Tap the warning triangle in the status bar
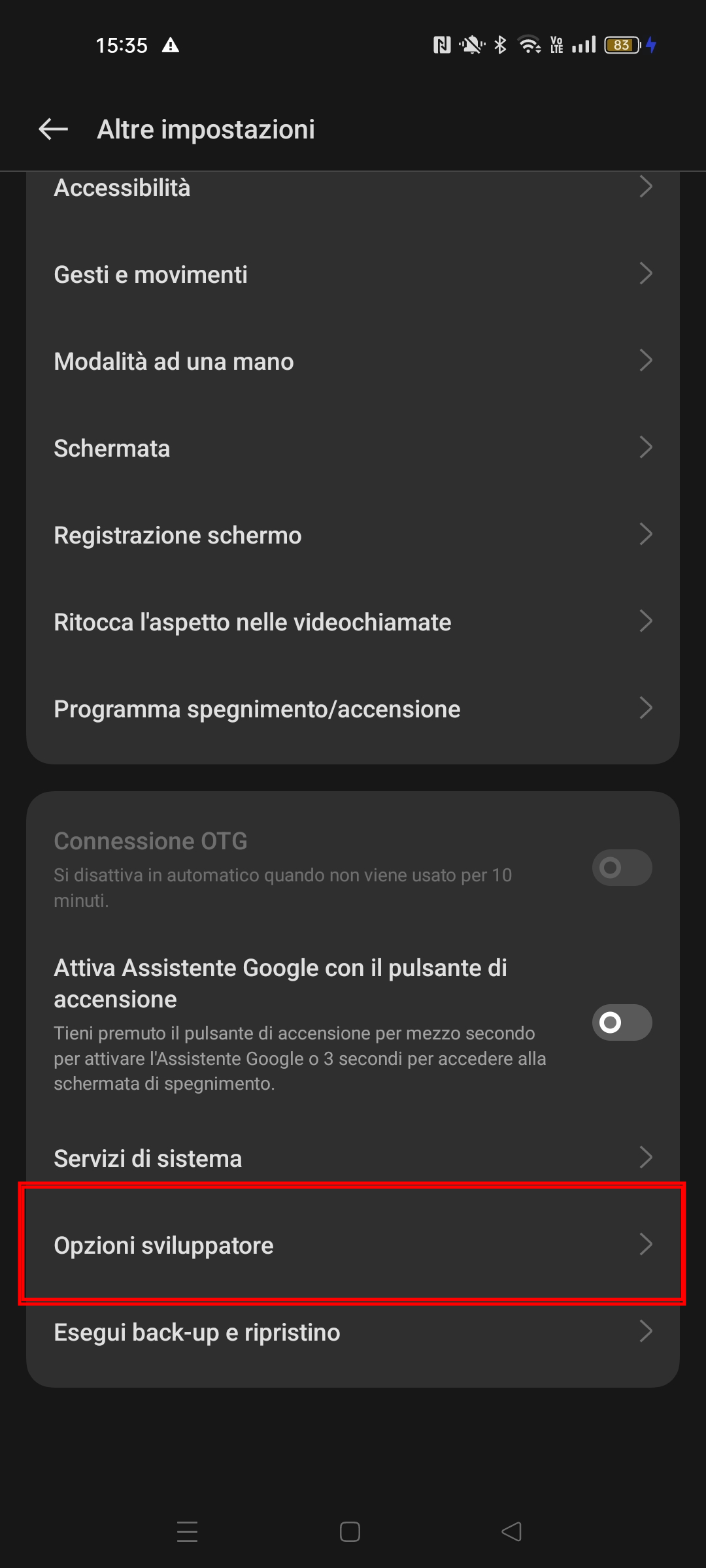This screenshot has height=1568, width=706. tap(170, 46)
